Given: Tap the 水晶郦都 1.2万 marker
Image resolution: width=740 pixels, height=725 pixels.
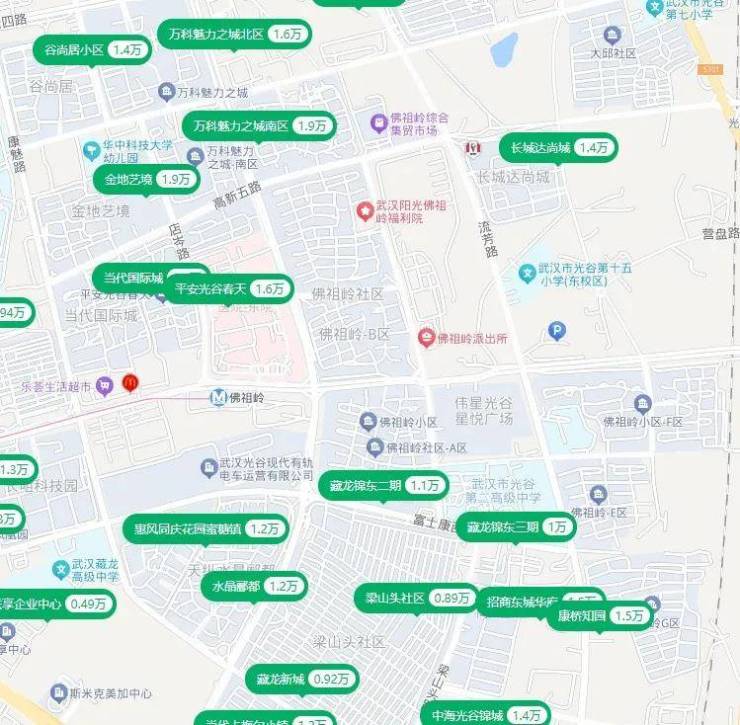Looking at the screenshot, I should (253, 586).
